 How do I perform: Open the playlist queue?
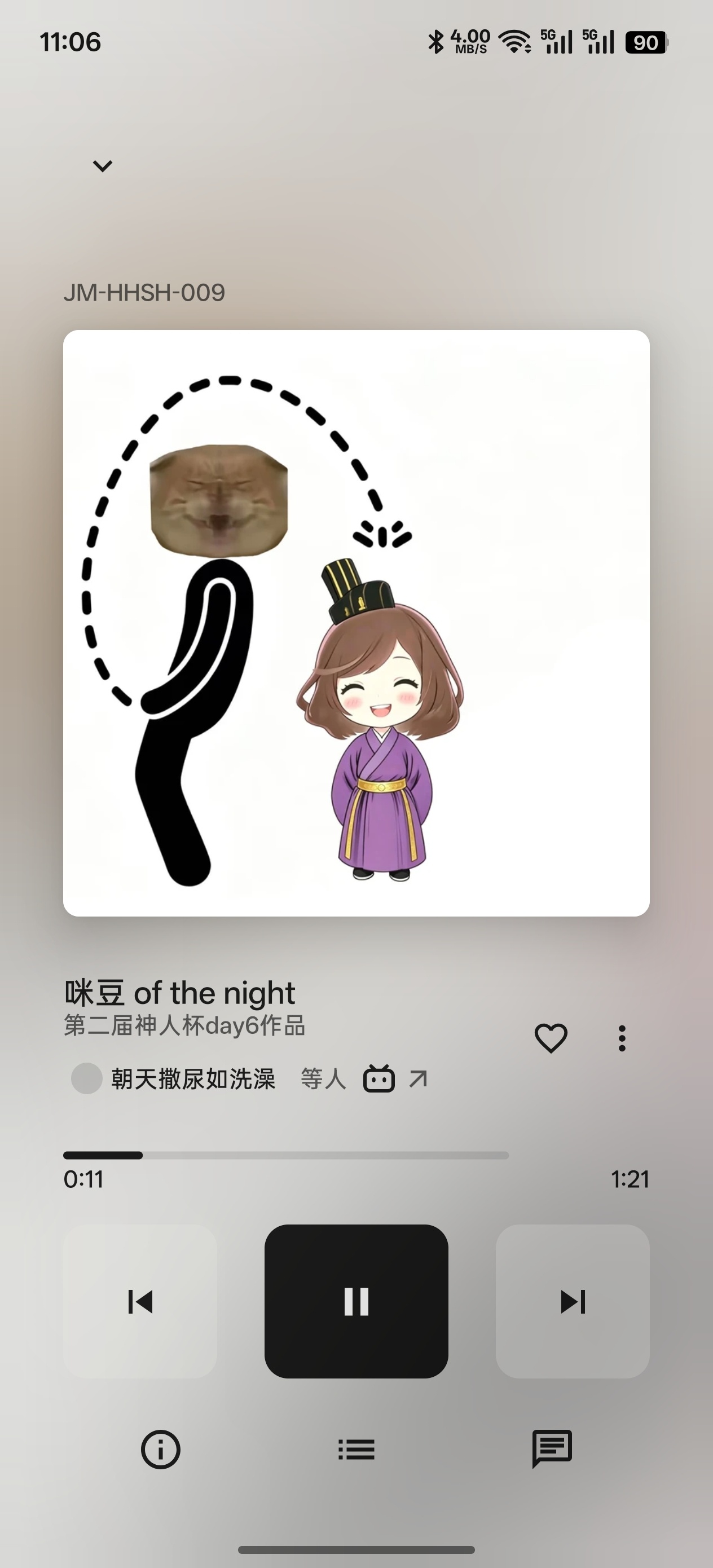pos(356,1450)
